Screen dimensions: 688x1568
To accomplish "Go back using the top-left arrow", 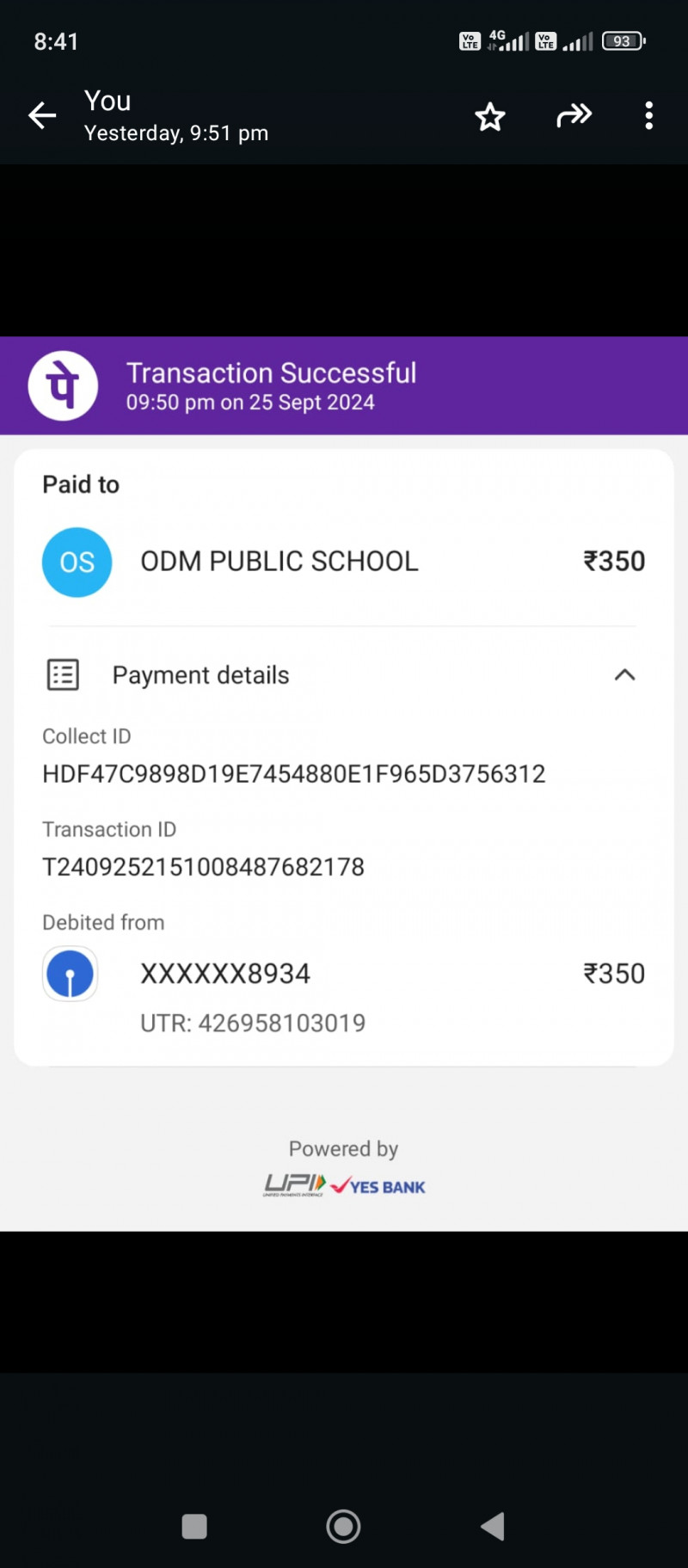I will click(42, 115).
